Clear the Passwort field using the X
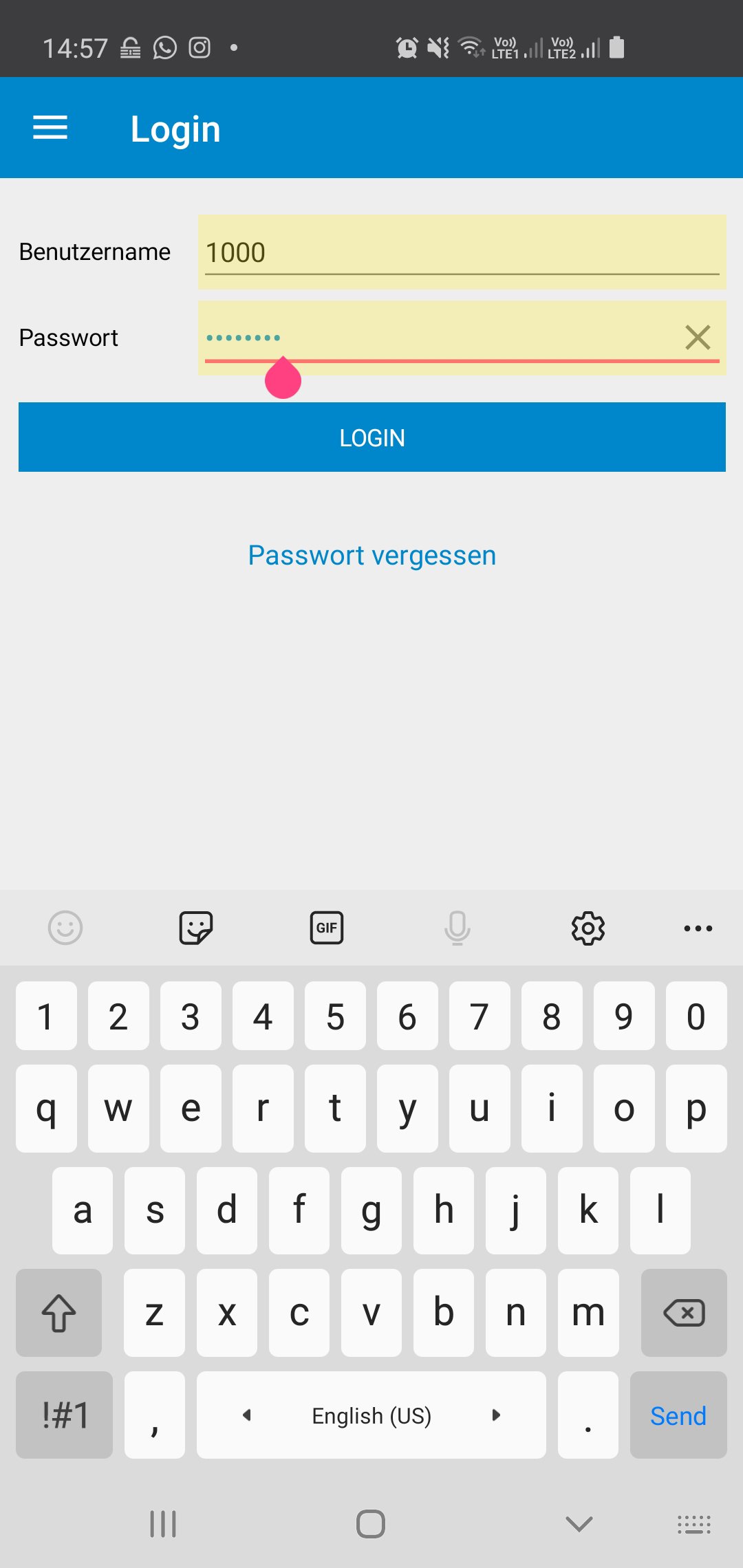Screen dimensions: 743x1568 coord(698,337)
